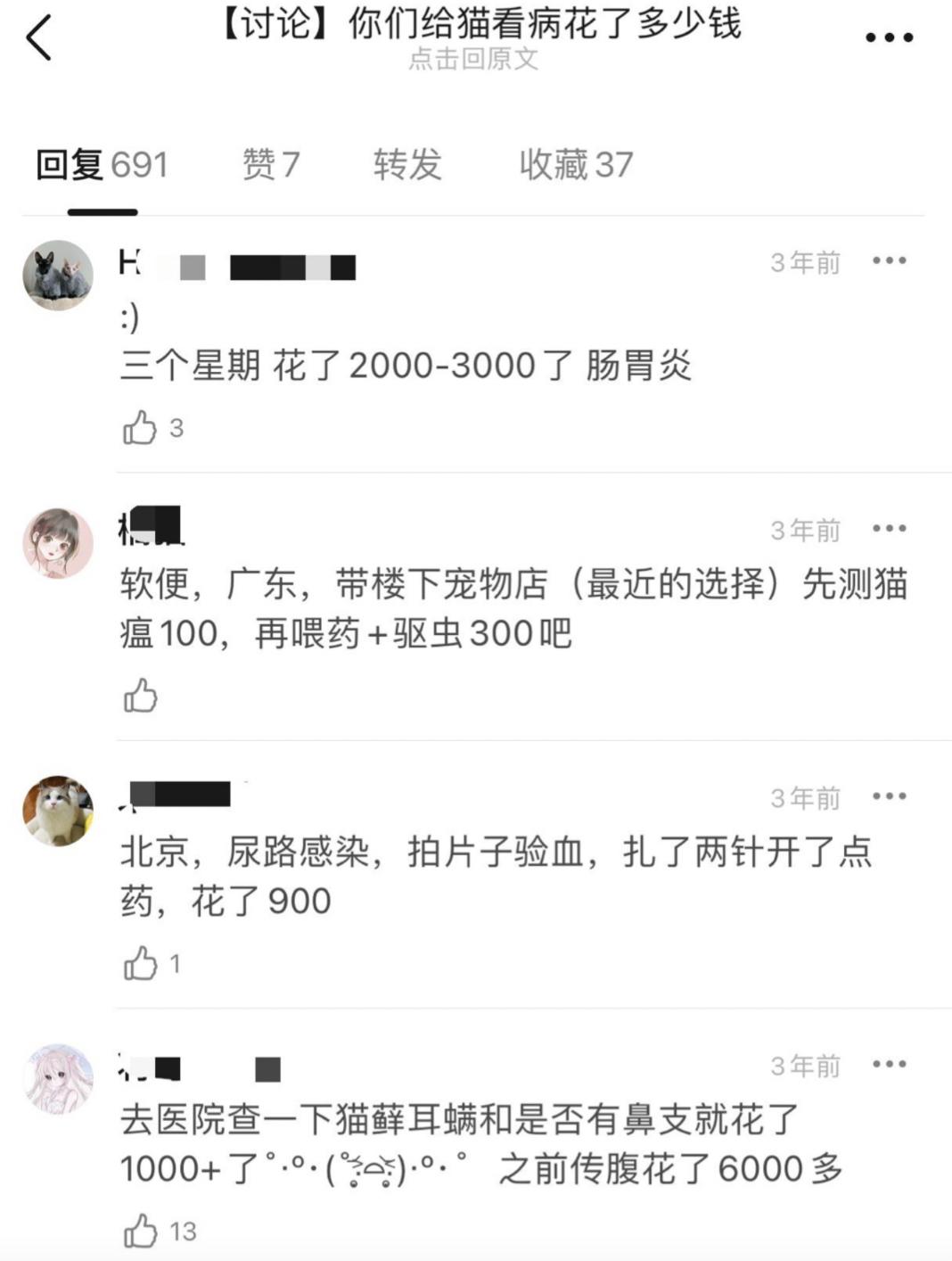
Task: Open the top-right overflow menu
Action: [x=889, y=37]
